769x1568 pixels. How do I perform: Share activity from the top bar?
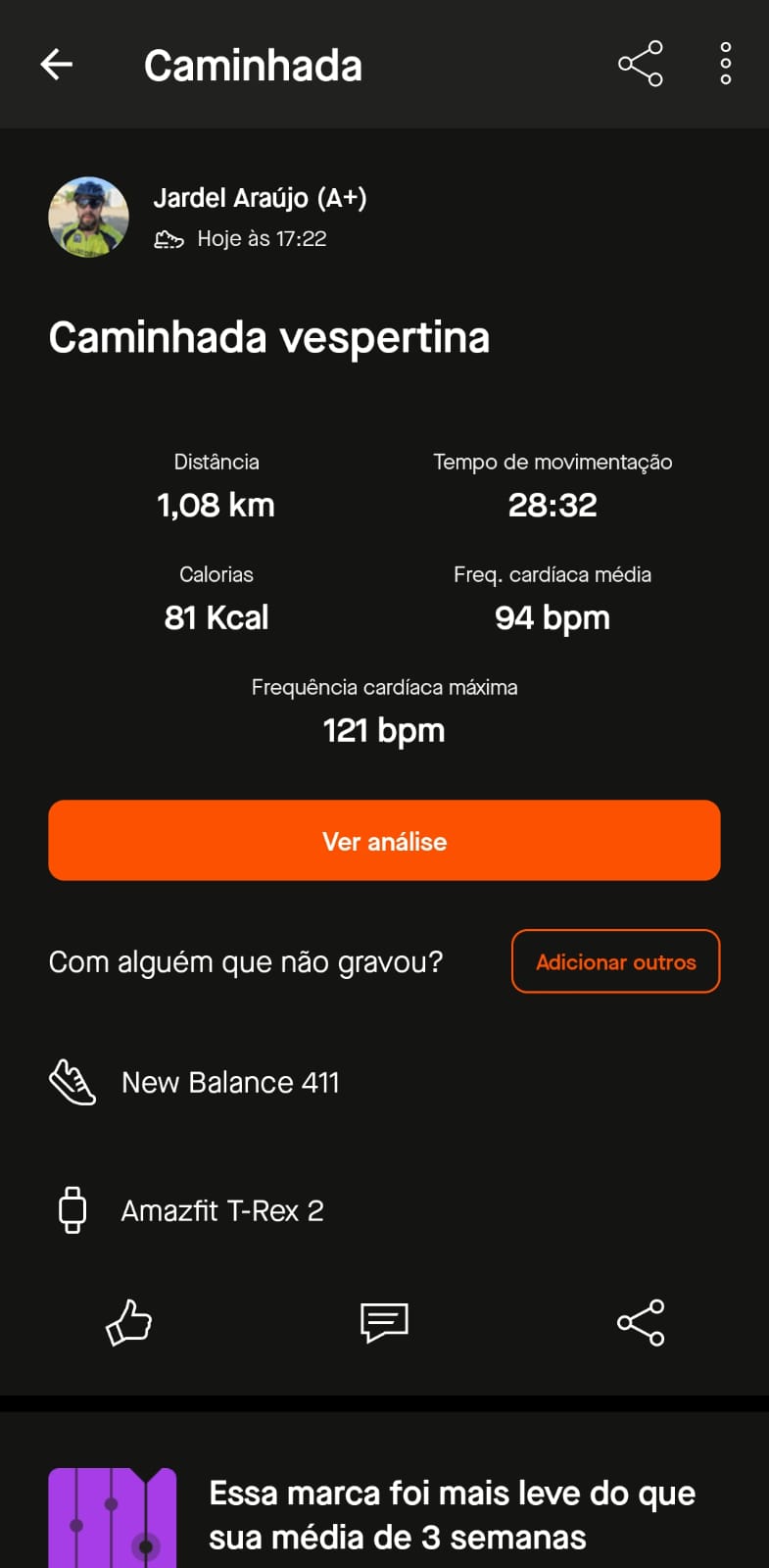tap(640, 65)
